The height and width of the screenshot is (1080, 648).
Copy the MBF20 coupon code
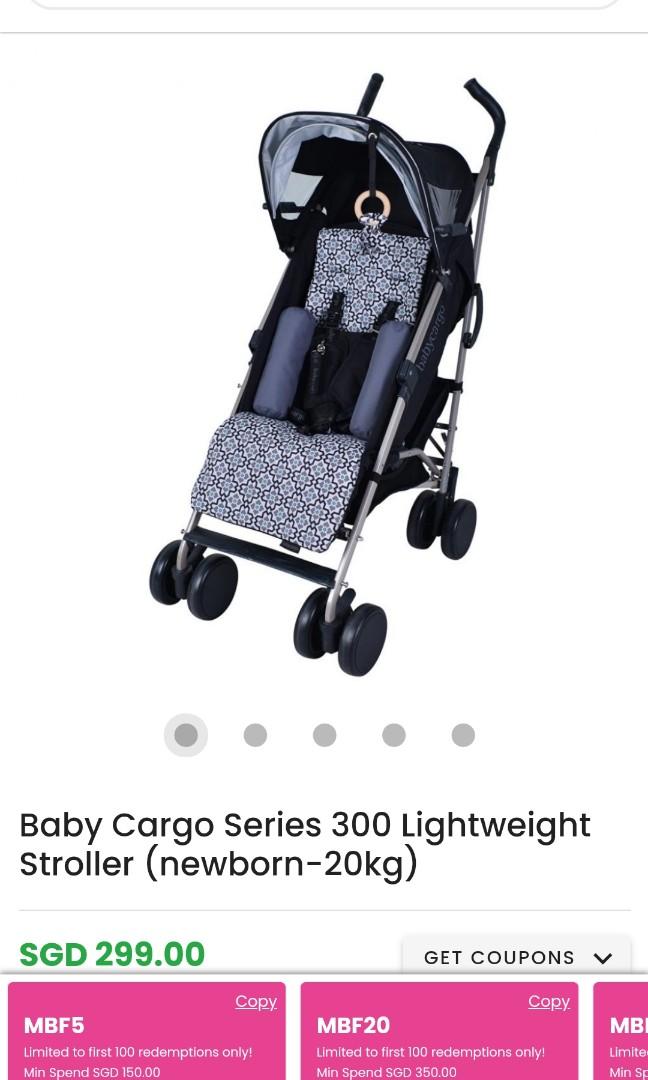pos(549,1002)
